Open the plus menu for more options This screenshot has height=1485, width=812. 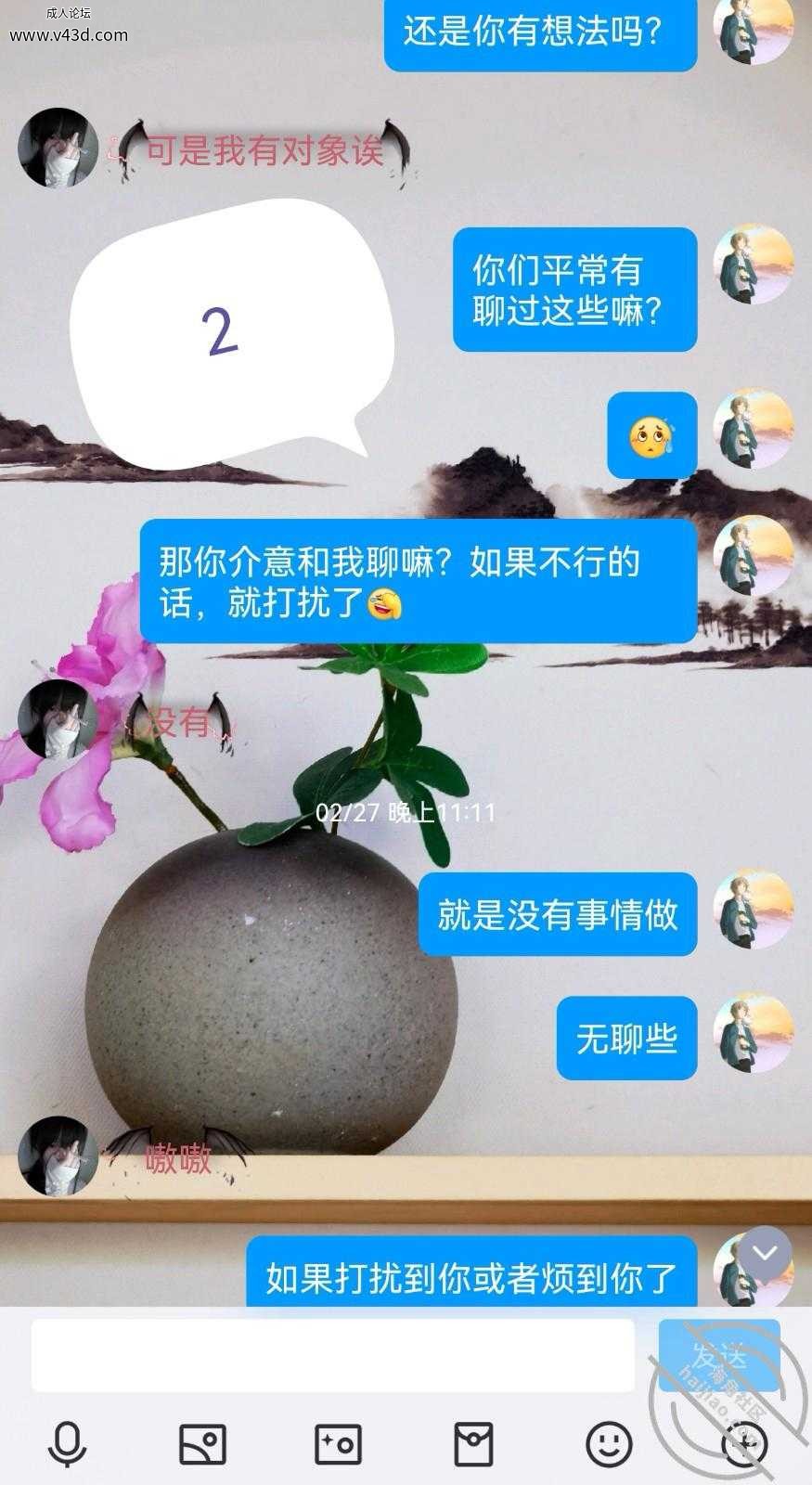pyautogui.click(x=743, y=1444)
